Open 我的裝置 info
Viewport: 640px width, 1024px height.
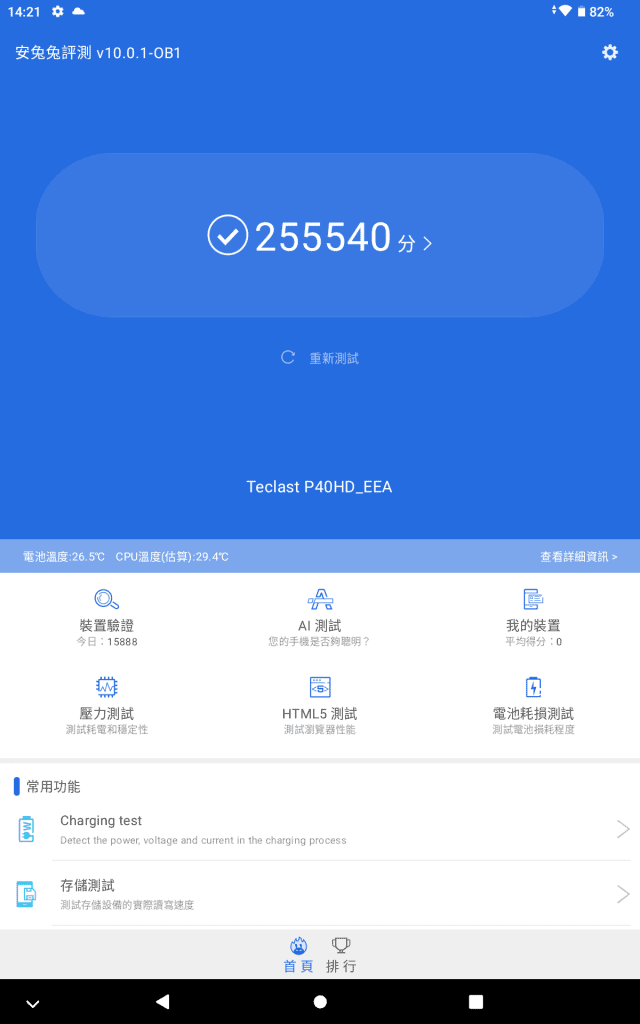tap(533, 613)
